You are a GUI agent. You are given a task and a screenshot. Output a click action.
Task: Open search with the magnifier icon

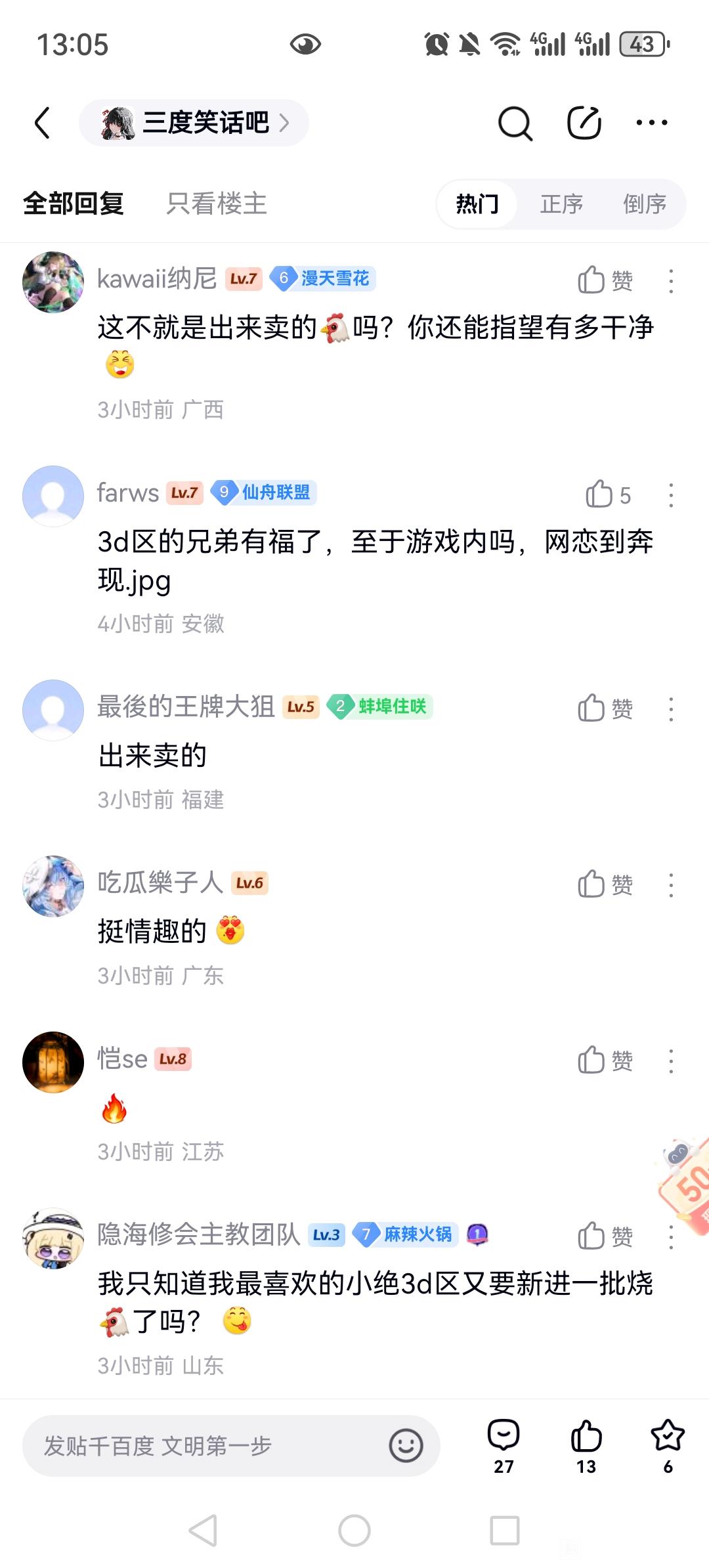(515, 123)
